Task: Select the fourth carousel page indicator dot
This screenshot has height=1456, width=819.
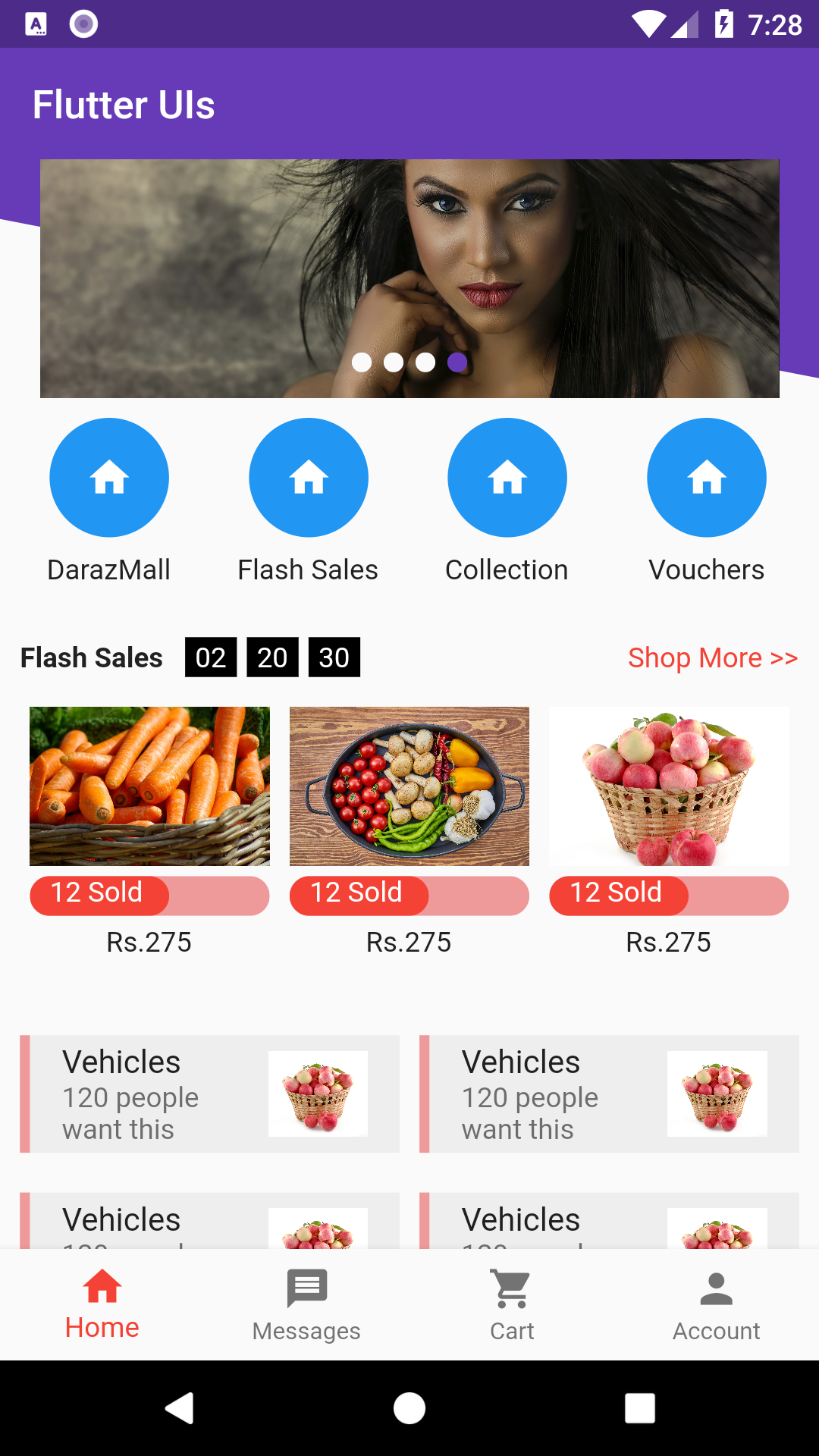Action: pyautogui.click(x=457, y=362)
